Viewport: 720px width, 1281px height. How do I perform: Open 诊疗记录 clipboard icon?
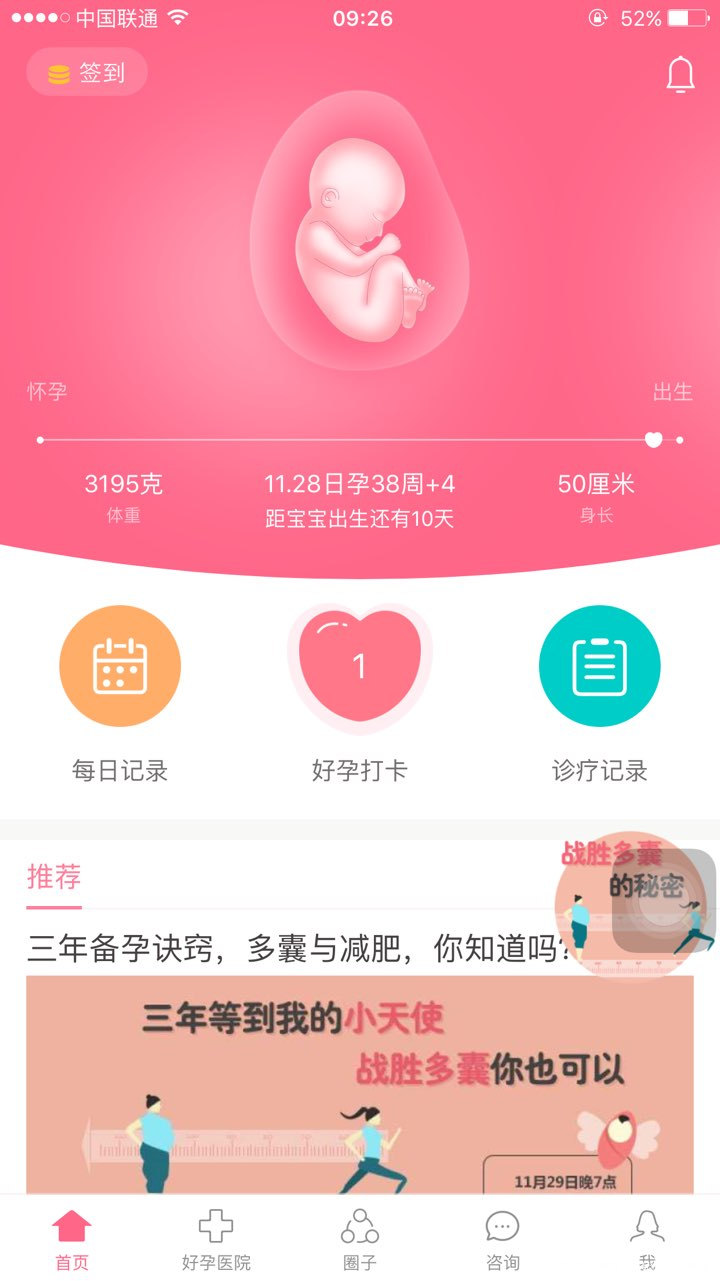598,664
